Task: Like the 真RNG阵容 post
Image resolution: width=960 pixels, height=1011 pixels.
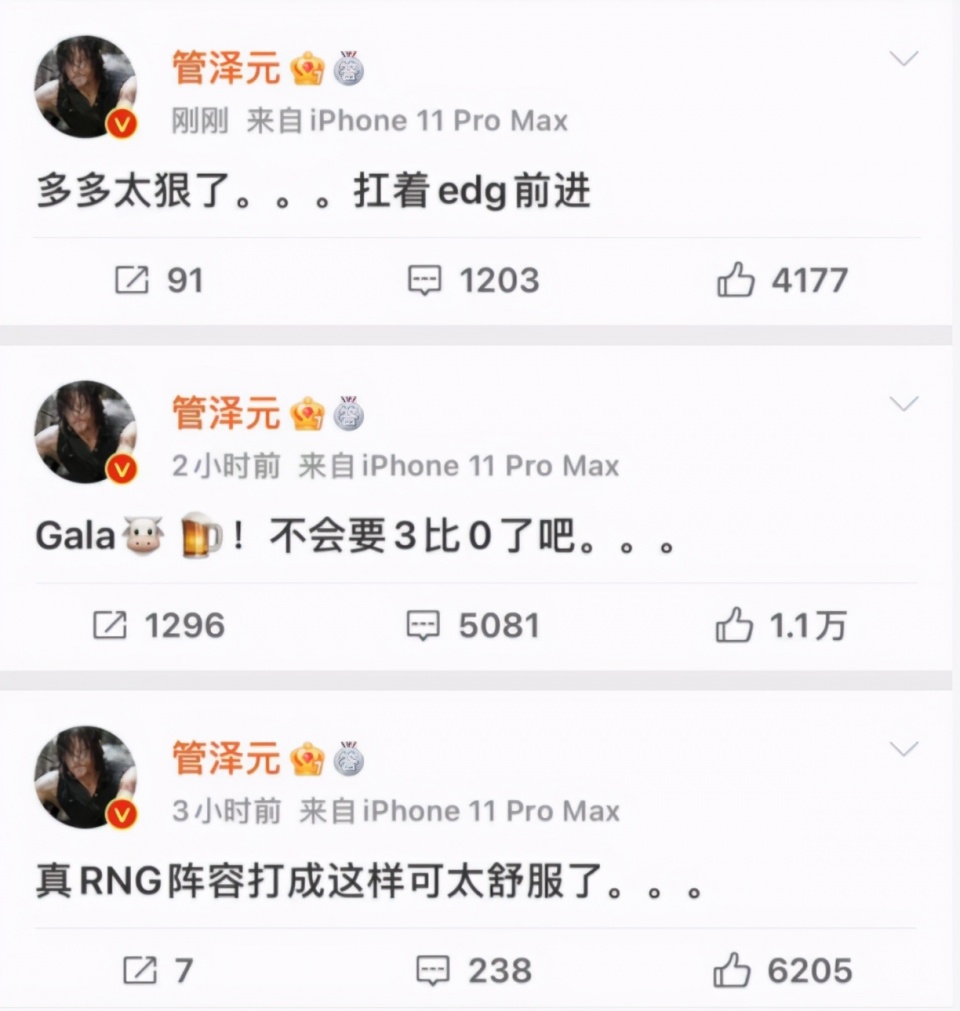Action: point(733,970)
